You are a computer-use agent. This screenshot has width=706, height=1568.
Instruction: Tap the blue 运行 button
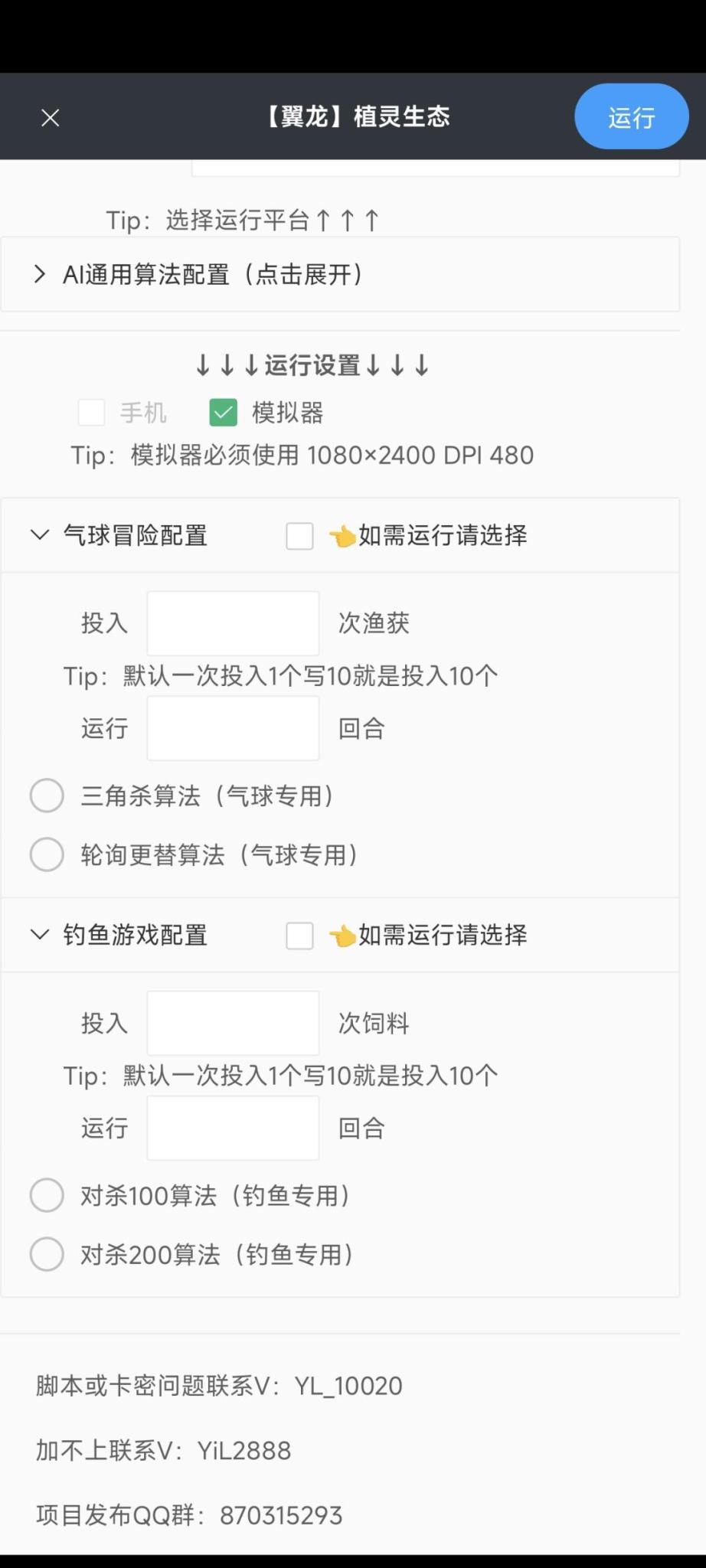[631, 117]
